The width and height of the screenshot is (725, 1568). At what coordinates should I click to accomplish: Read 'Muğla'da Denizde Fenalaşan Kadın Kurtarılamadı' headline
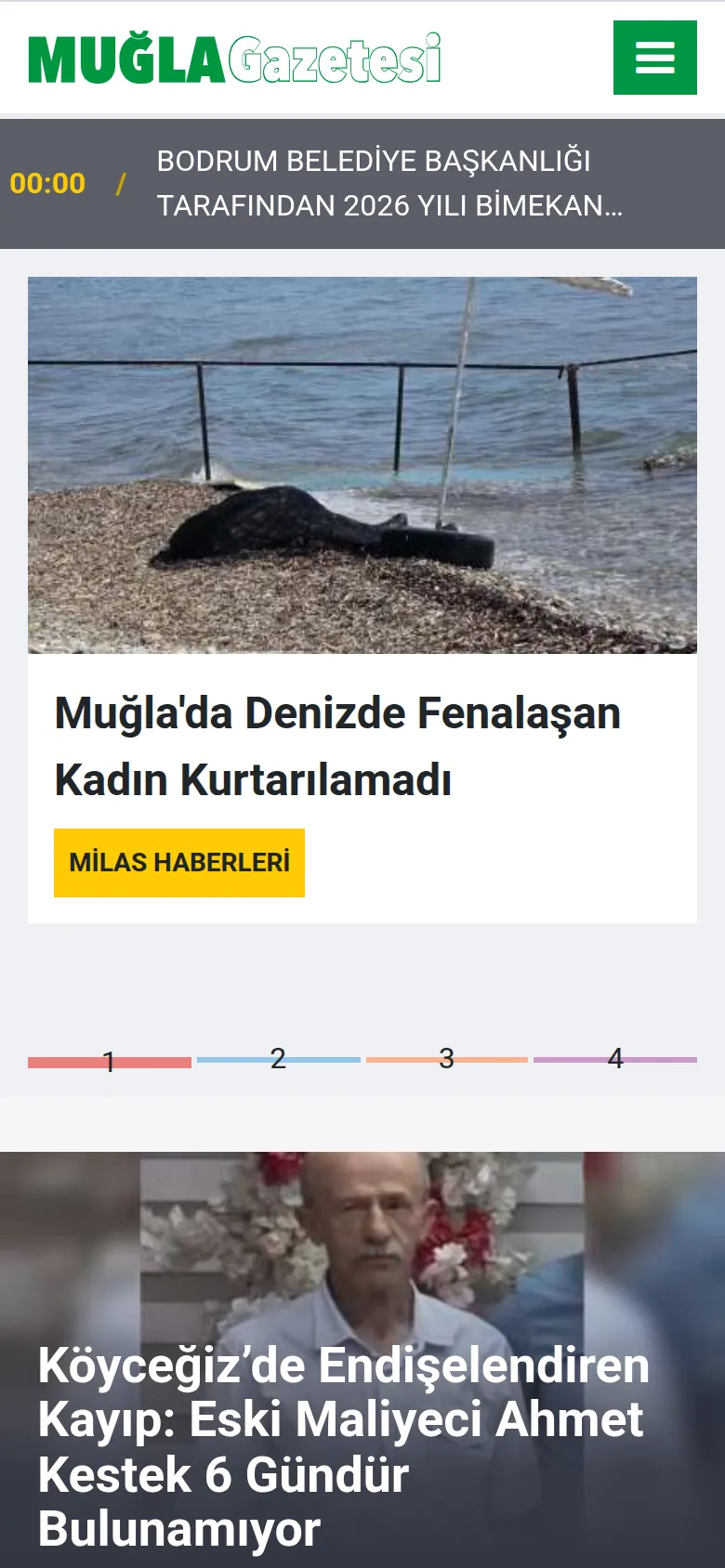point(337,746)
